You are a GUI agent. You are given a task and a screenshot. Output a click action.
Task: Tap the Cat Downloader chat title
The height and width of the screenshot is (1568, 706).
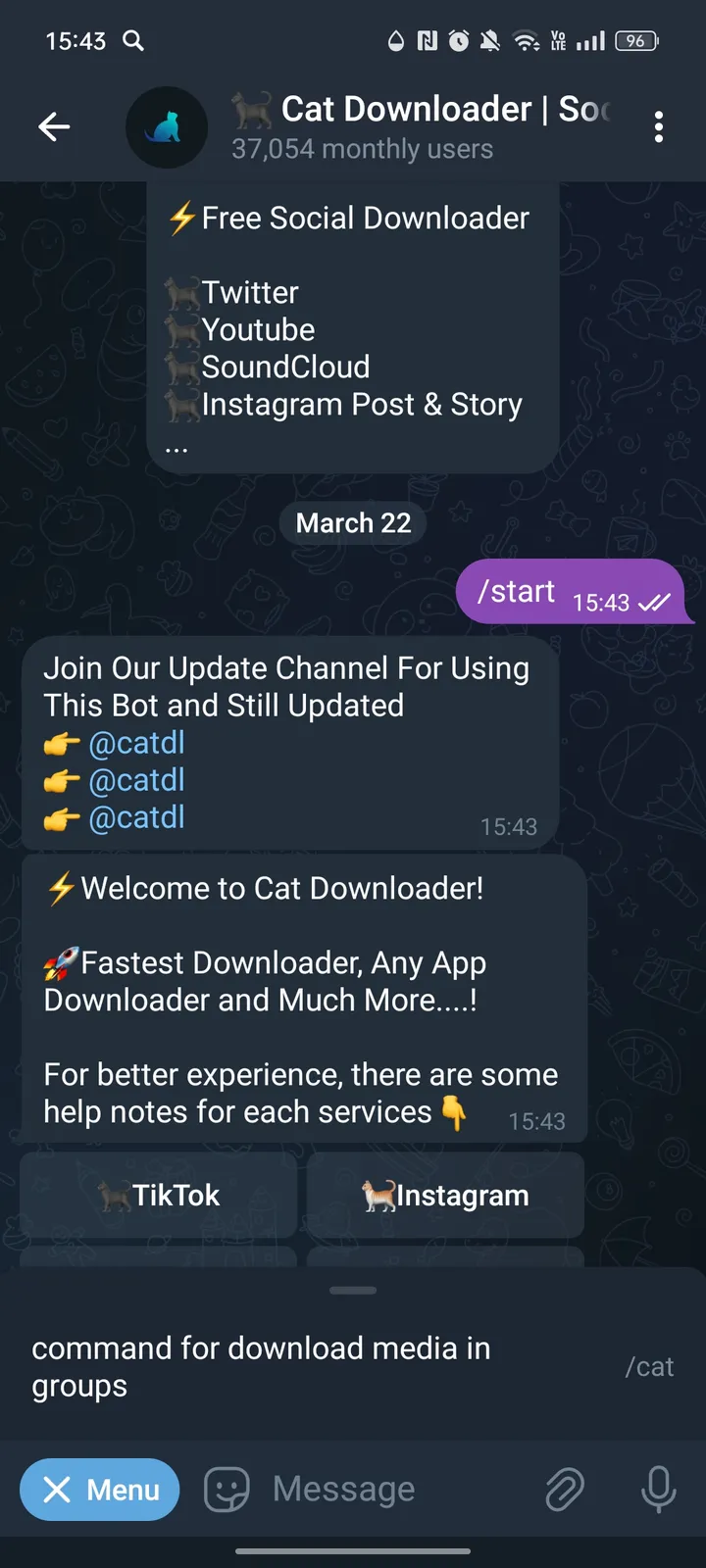(422, 109)
